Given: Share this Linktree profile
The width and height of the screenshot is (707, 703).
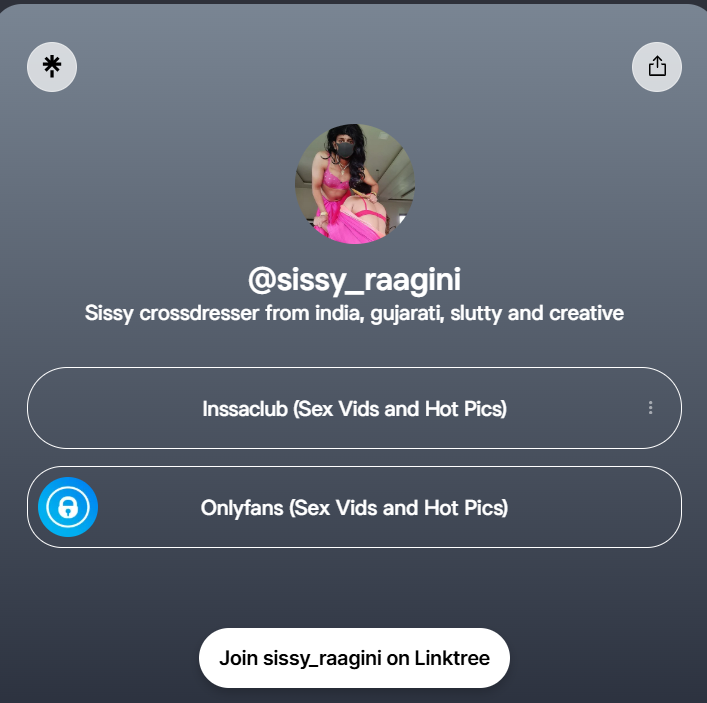Looking at the screenshot, I should [657, 67].
